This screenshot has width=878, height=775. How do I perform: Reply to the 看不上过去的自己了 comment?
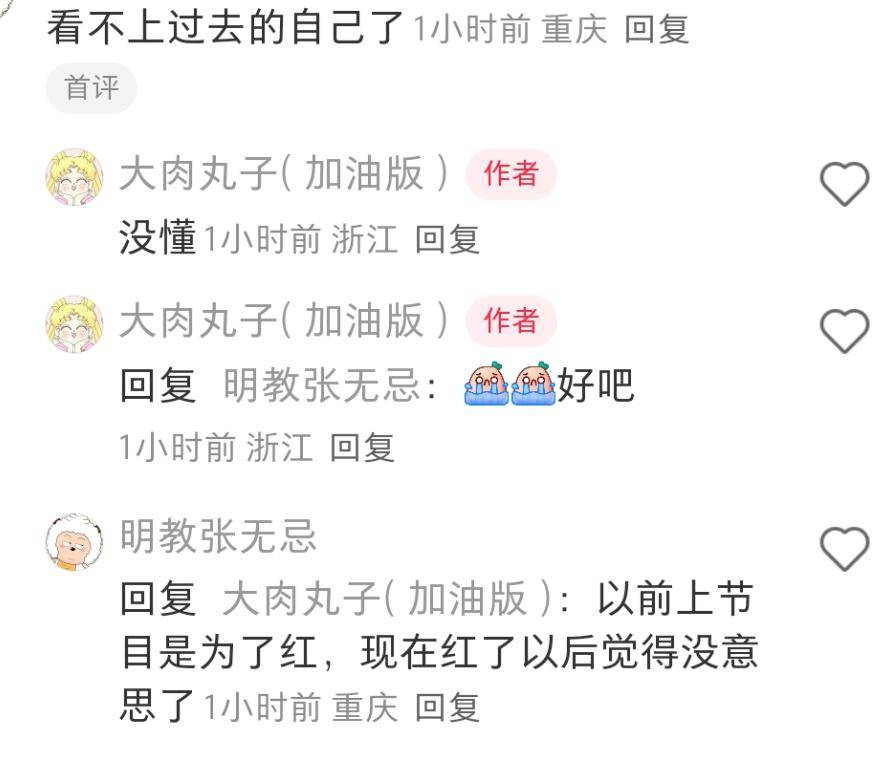point(656,29)
